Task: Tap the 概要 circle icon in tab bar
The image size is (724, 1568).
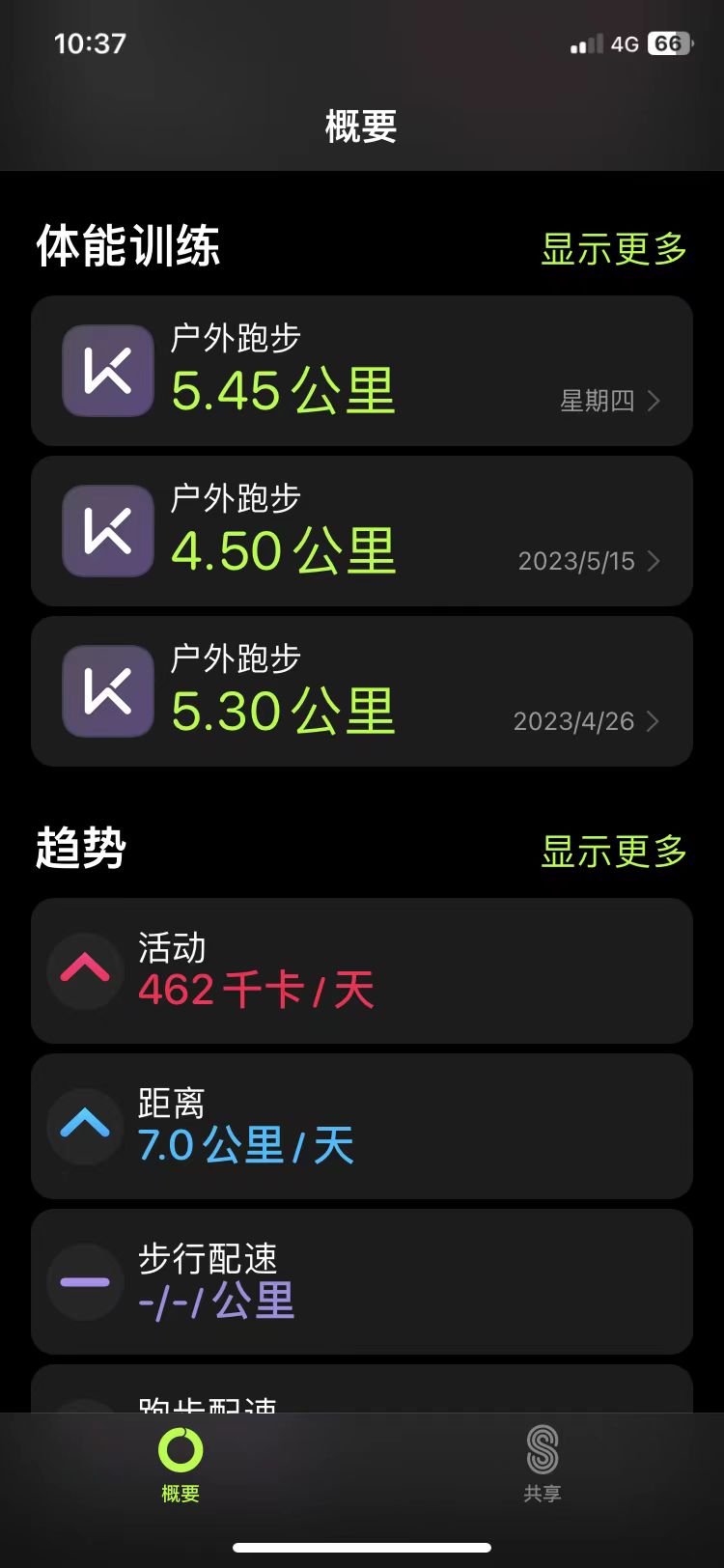Action: point(180,1447)
